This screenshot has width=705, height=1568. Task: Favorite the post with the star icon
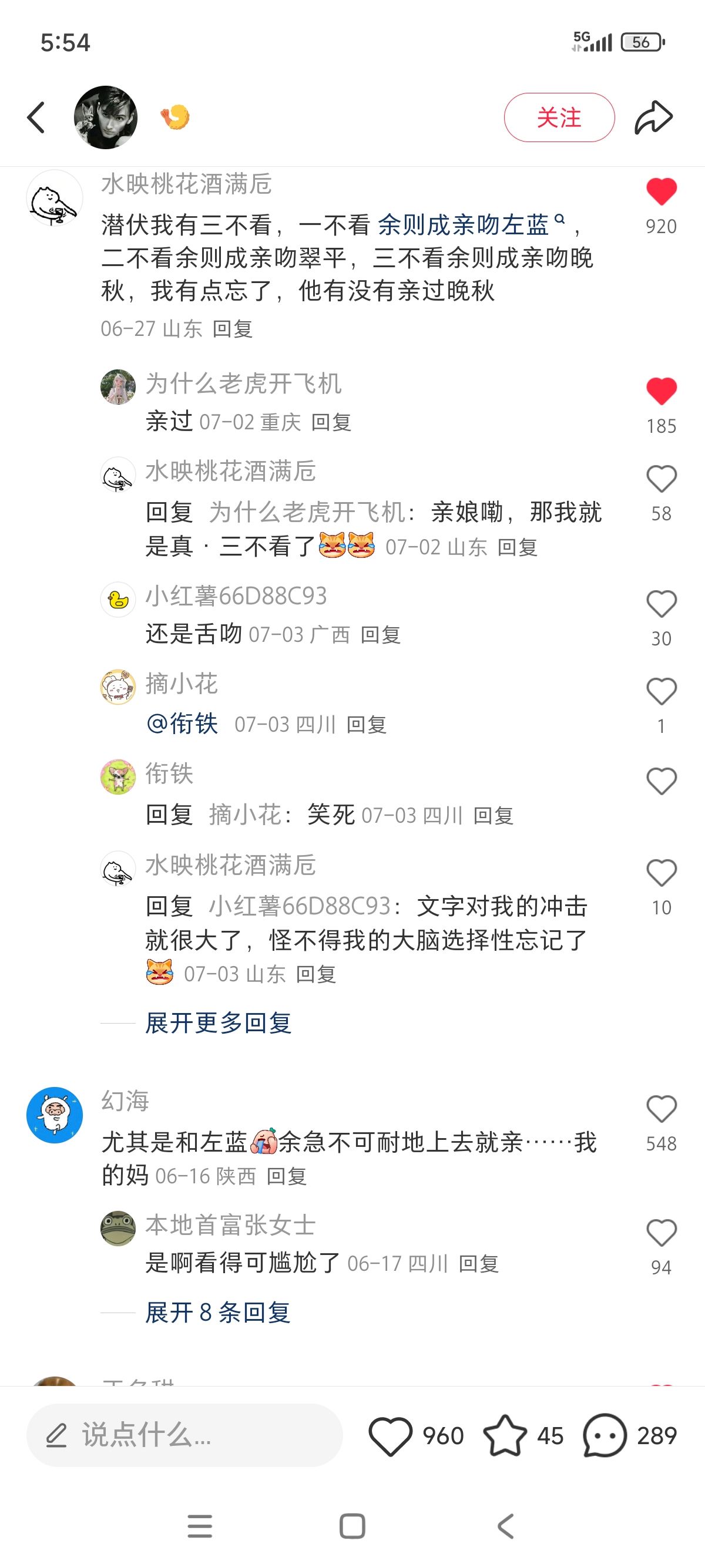pyautogui.click(x=505, y=1436)
